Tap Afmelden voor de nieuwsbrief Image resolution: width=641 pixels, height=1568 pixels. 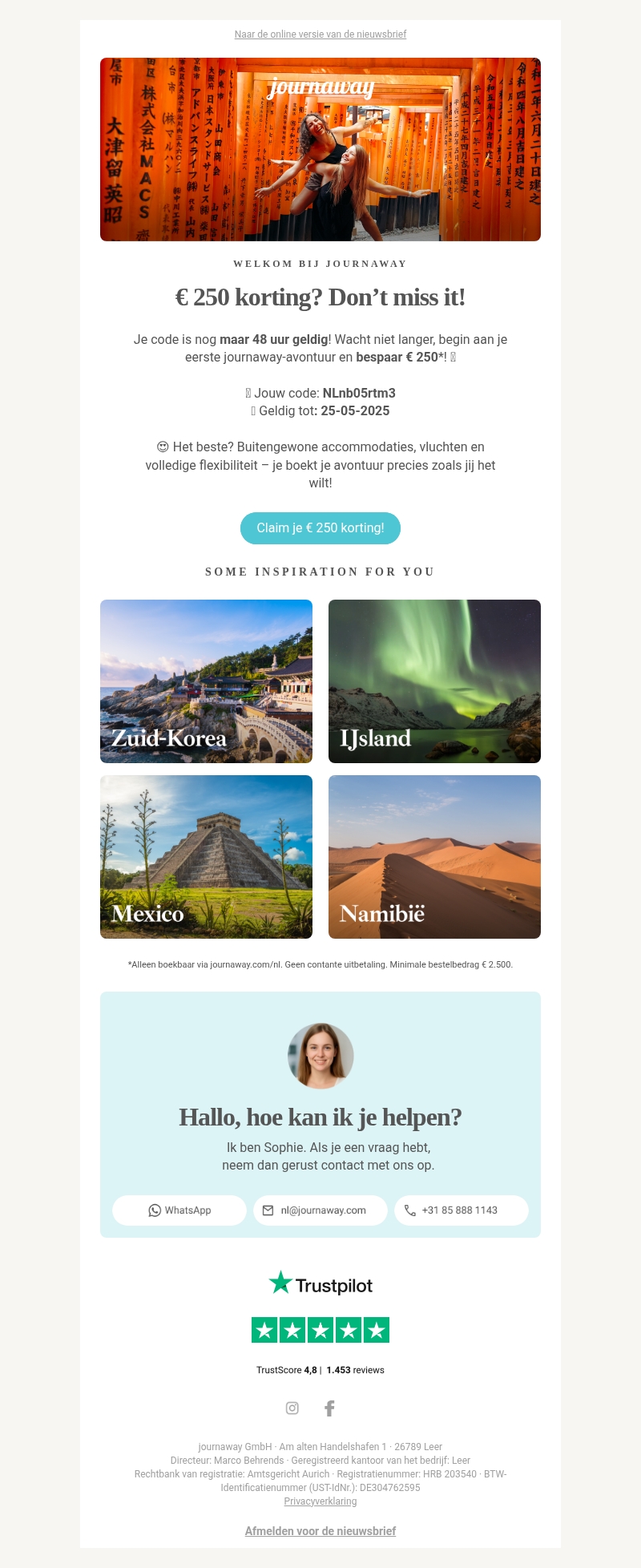(x=320, y=1530)
